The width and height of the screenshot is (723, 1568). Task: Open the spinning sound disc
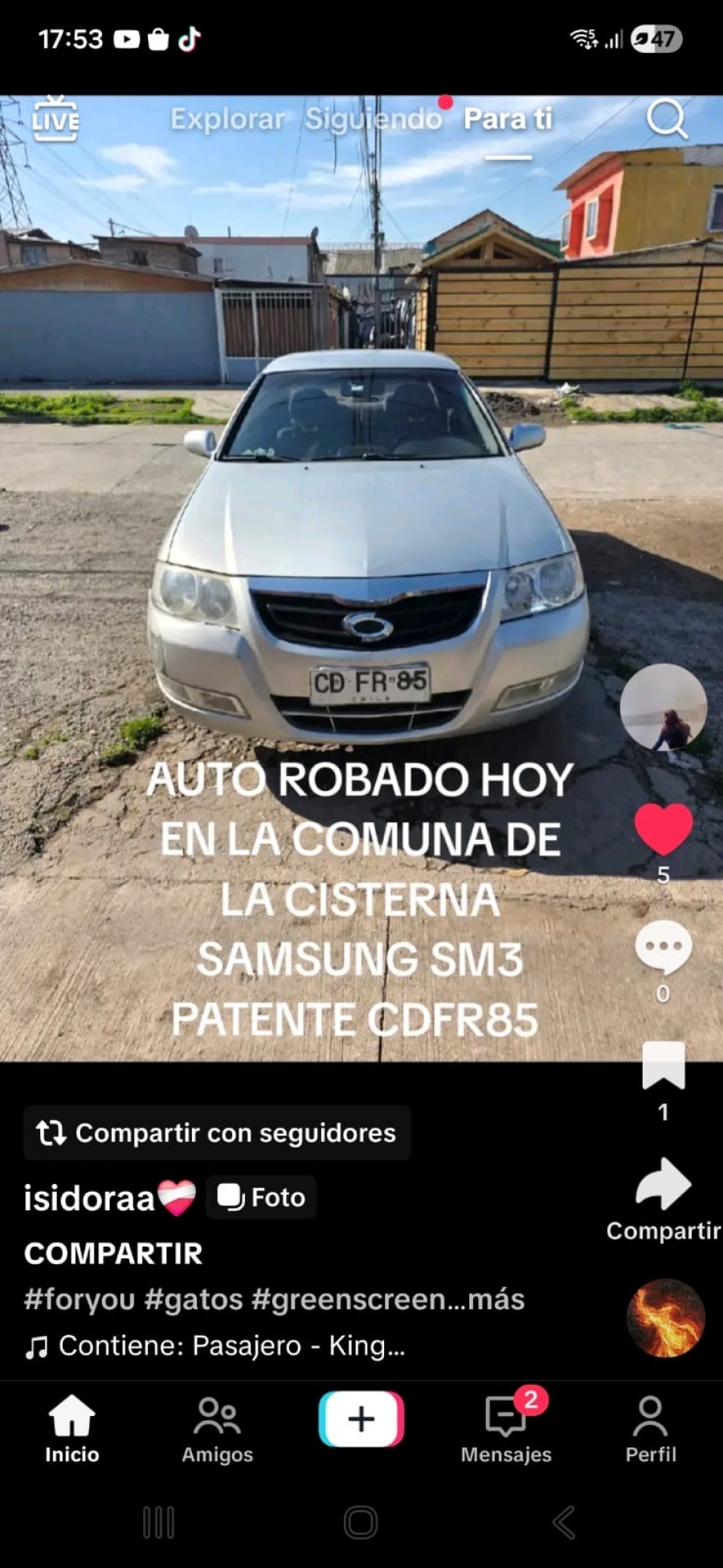[665, 1318]
